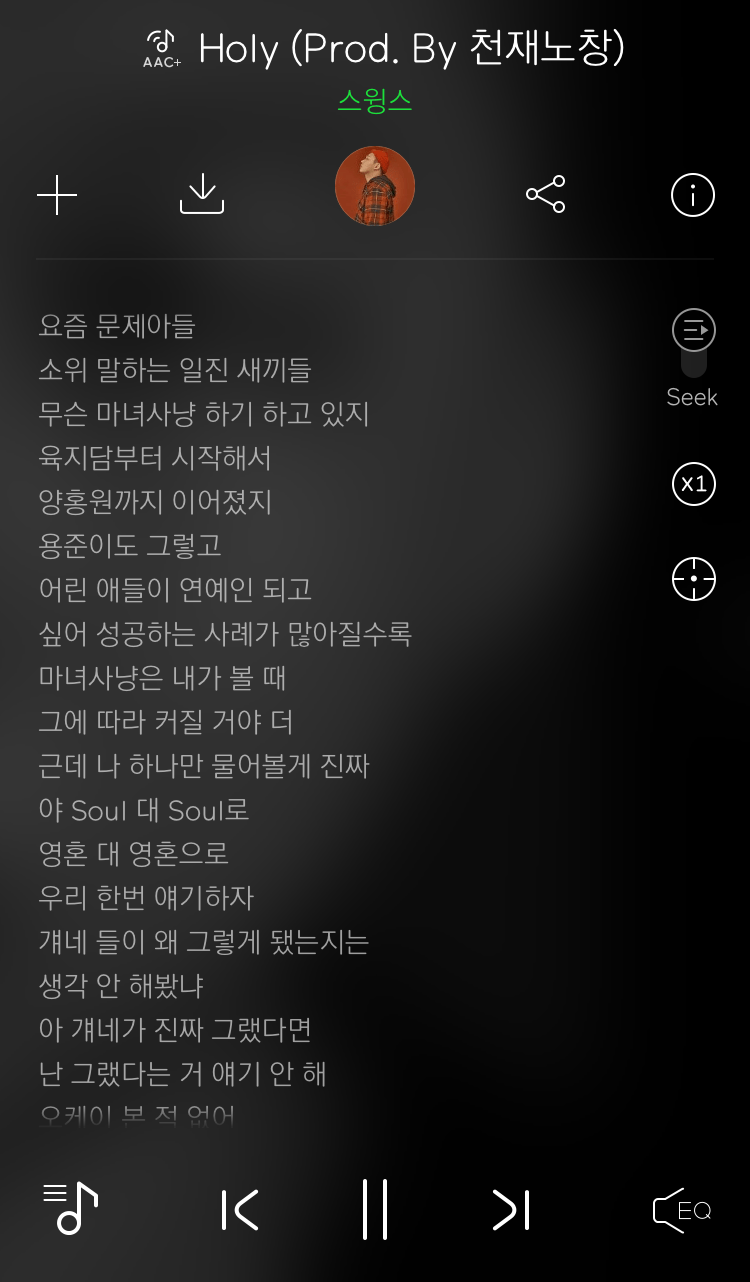Image resolution: width=750 pixels, height=1282 pixels.
Task: Open the playlist queue icon
Action: [x=70, y=1208]
